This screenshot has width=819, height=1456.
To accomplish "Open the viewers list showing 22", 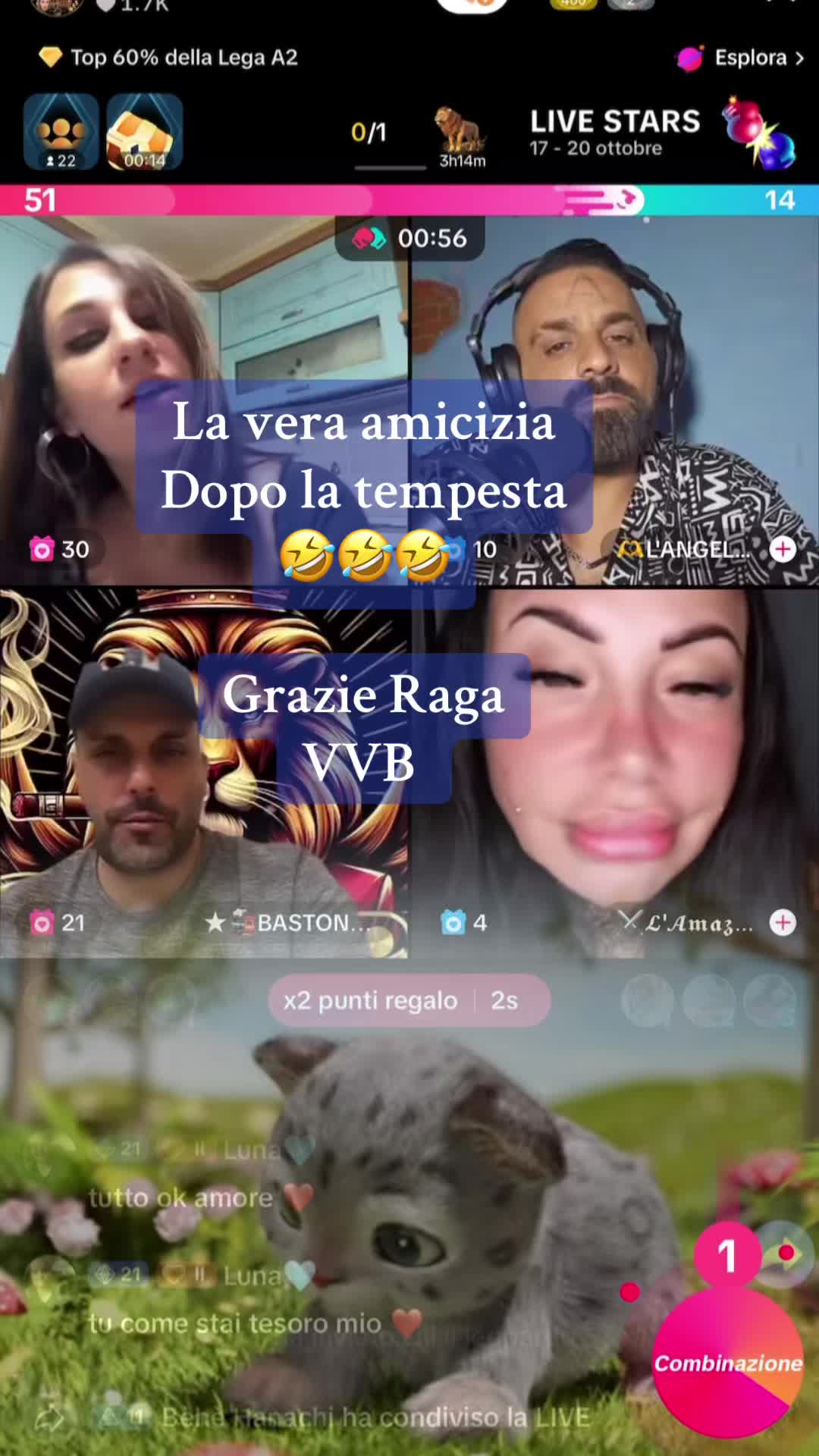I will point(61,132).
